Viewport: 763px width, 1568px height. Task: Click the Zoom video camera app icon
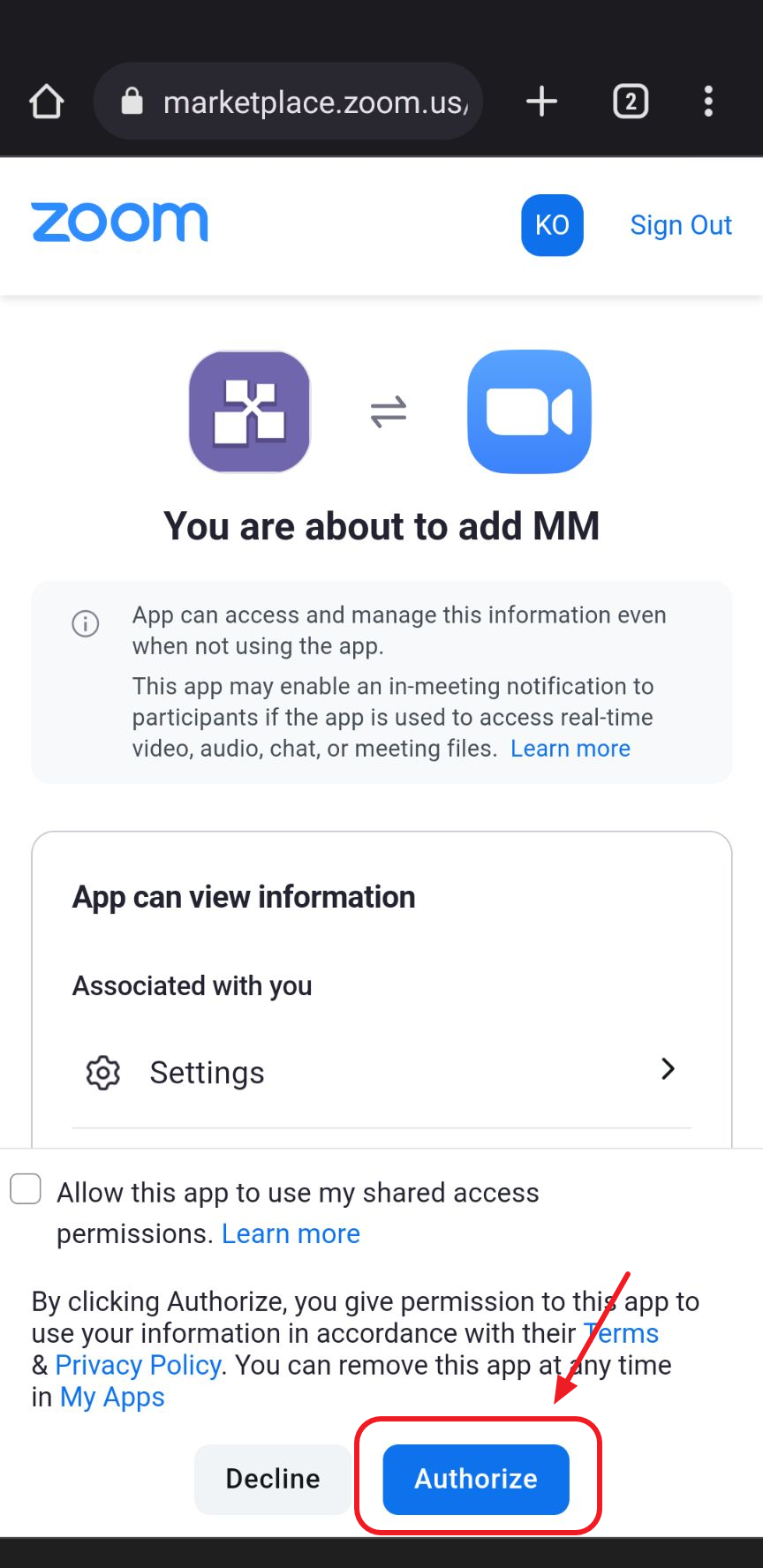point(528,411)
